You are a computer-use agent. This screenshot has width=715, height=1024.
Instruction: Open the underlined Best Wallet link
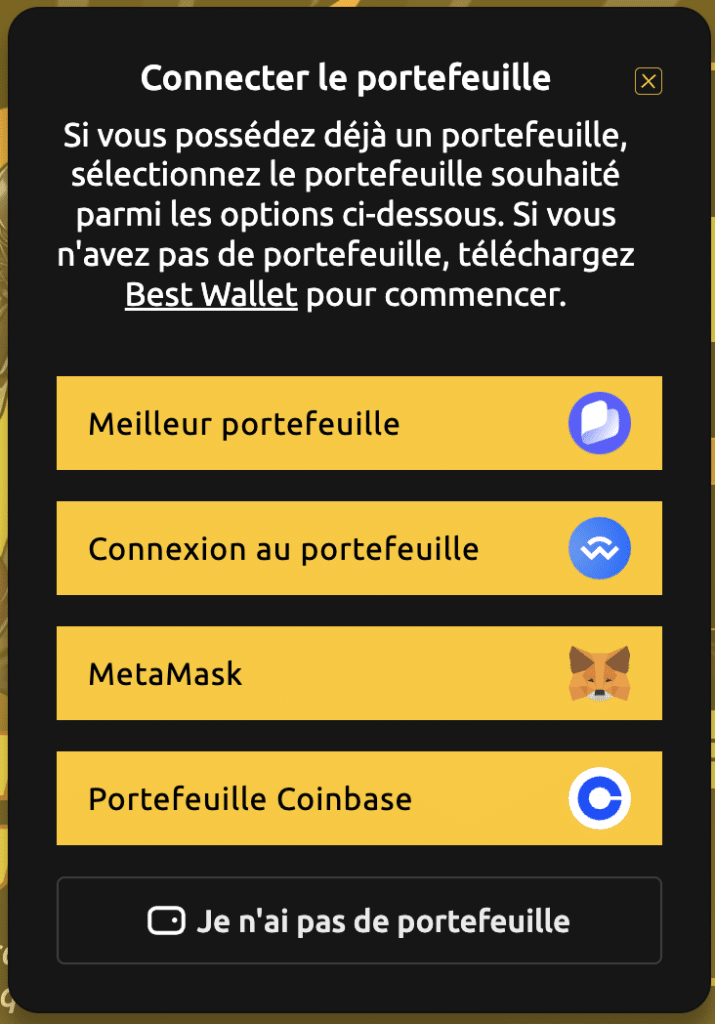[211, 296]
